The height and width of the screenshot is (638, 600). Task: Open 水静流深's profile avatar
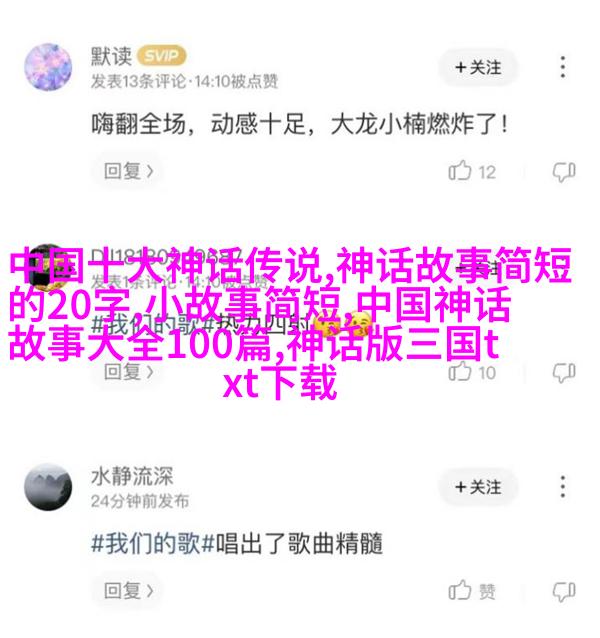pos(49,487)
